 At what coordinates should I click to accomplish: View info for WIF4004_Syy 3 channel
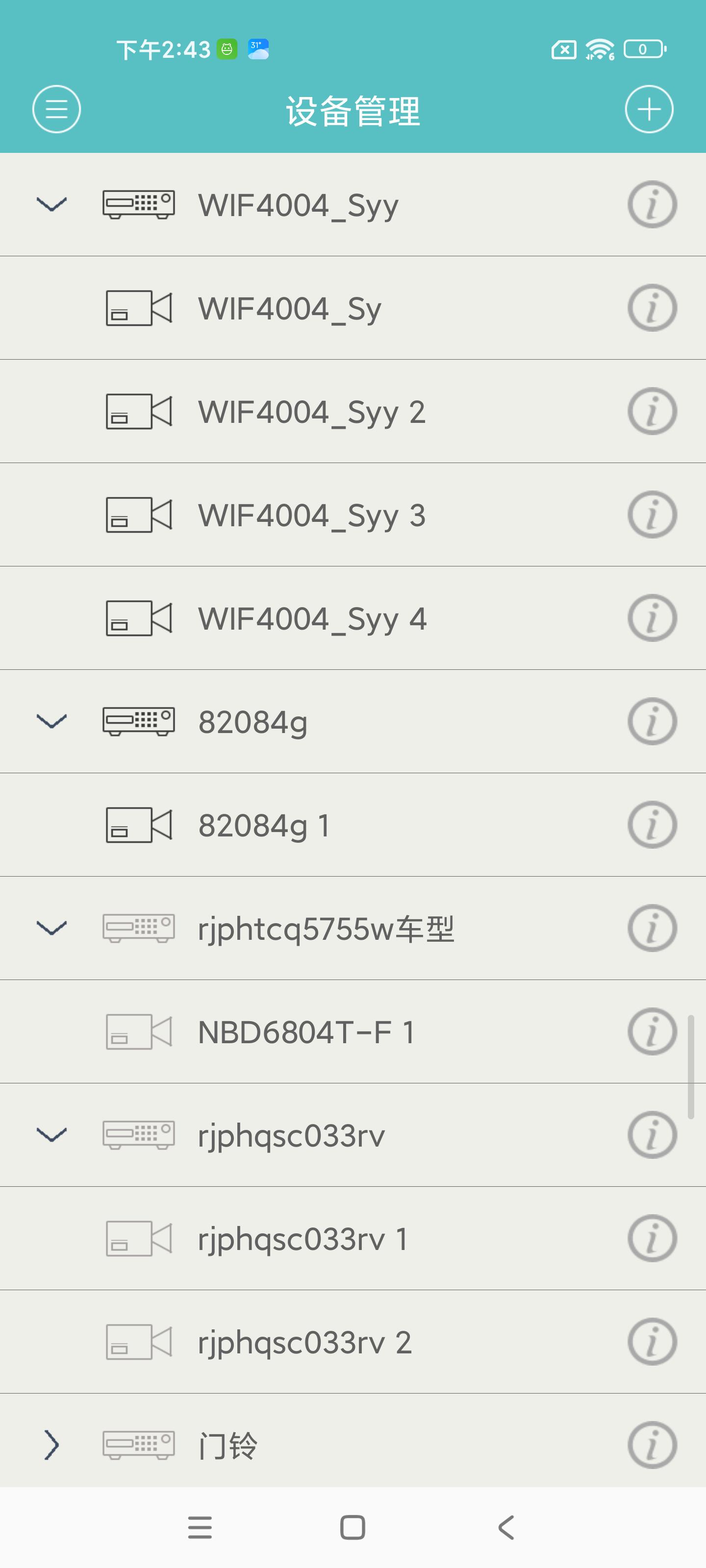[652, 515]
